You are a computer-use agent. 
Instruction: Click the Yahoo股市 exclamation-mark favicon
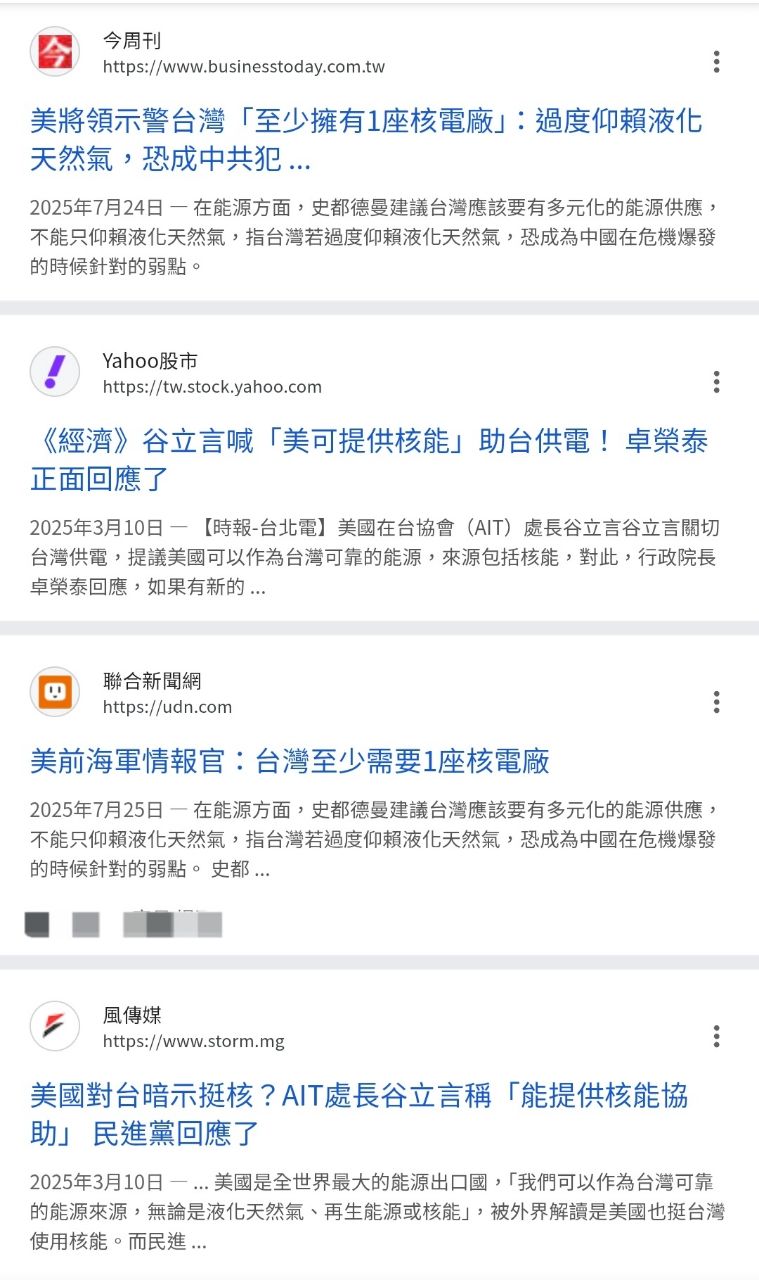(x=54, y=371)
